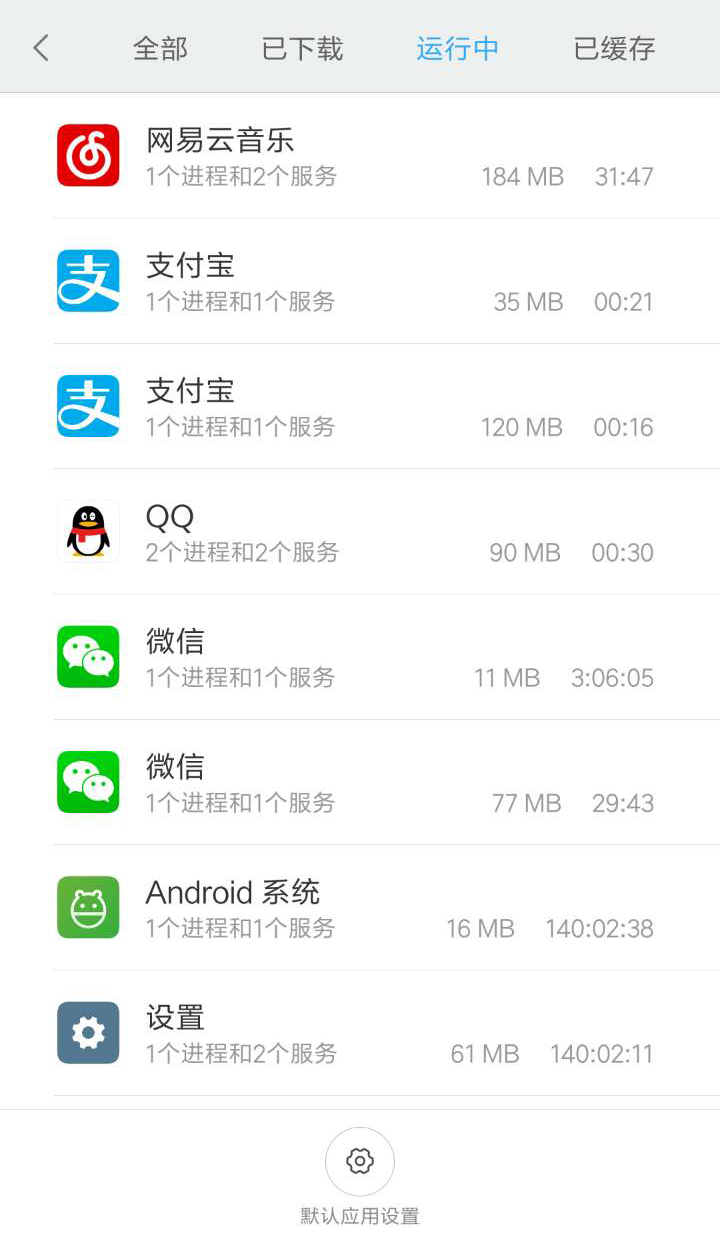Select the 运行中 tab
This screenshot has width=720, height=1243.
click(x=457, y=47)
